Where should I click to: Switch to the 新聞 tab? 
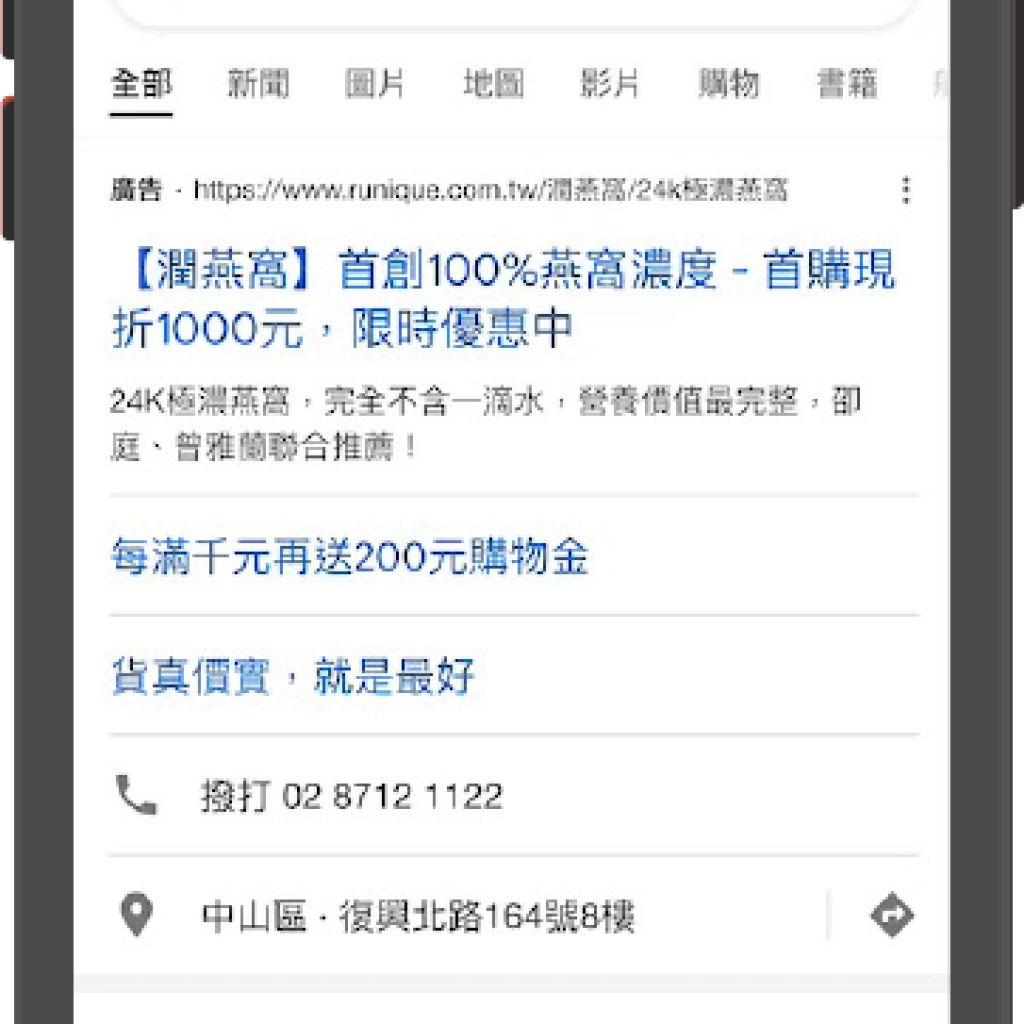[x=258, y=85]
